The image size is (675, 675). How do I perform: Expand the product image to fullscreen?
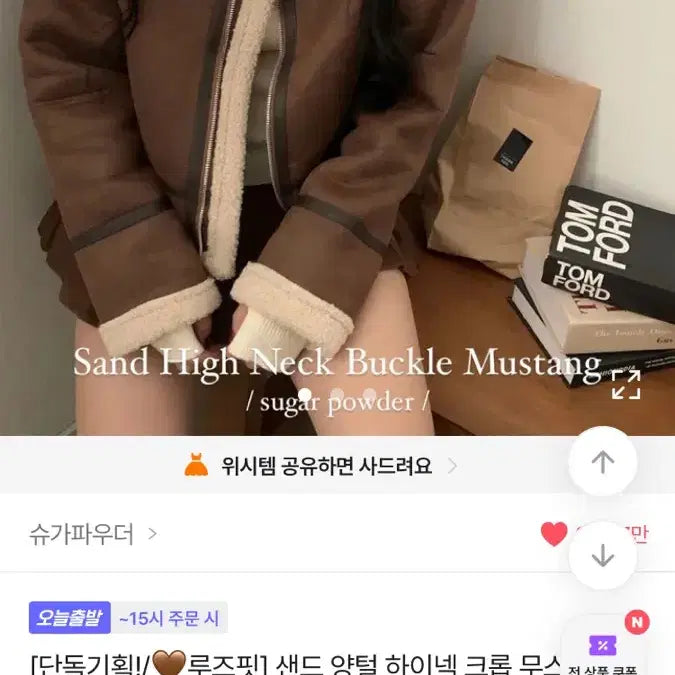click(x=626, y=384)
